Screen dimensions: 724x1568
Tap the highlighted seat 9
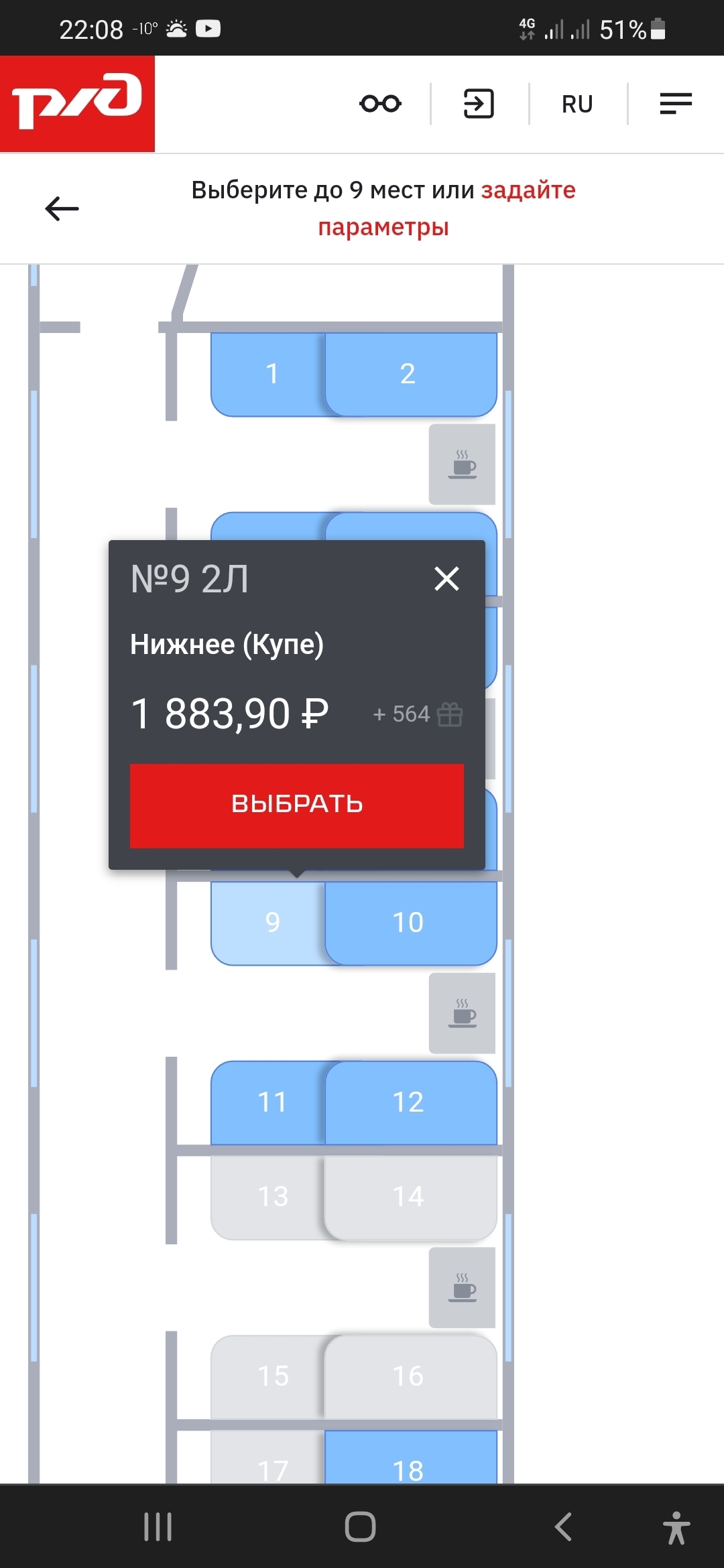point(270,922)
